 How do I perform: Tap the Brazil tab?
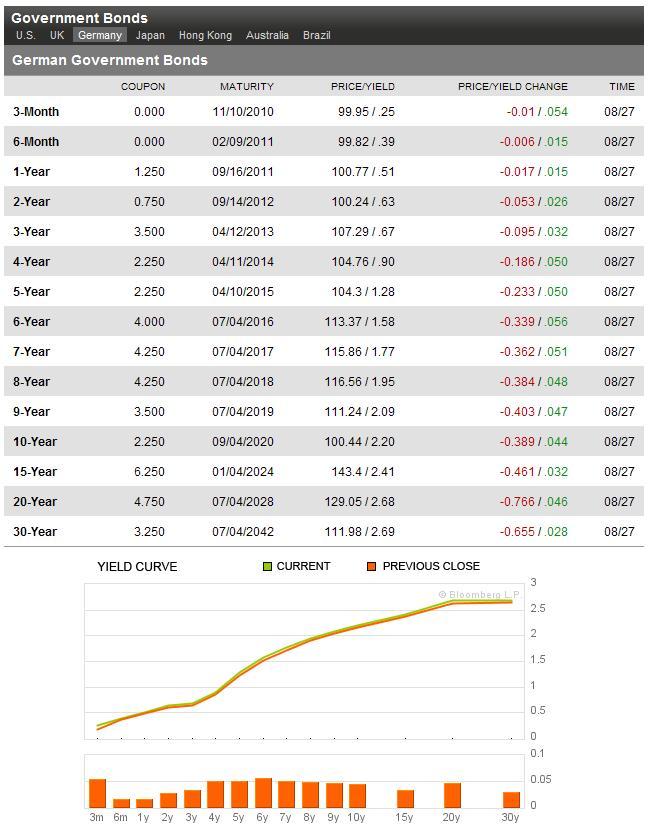316,35
